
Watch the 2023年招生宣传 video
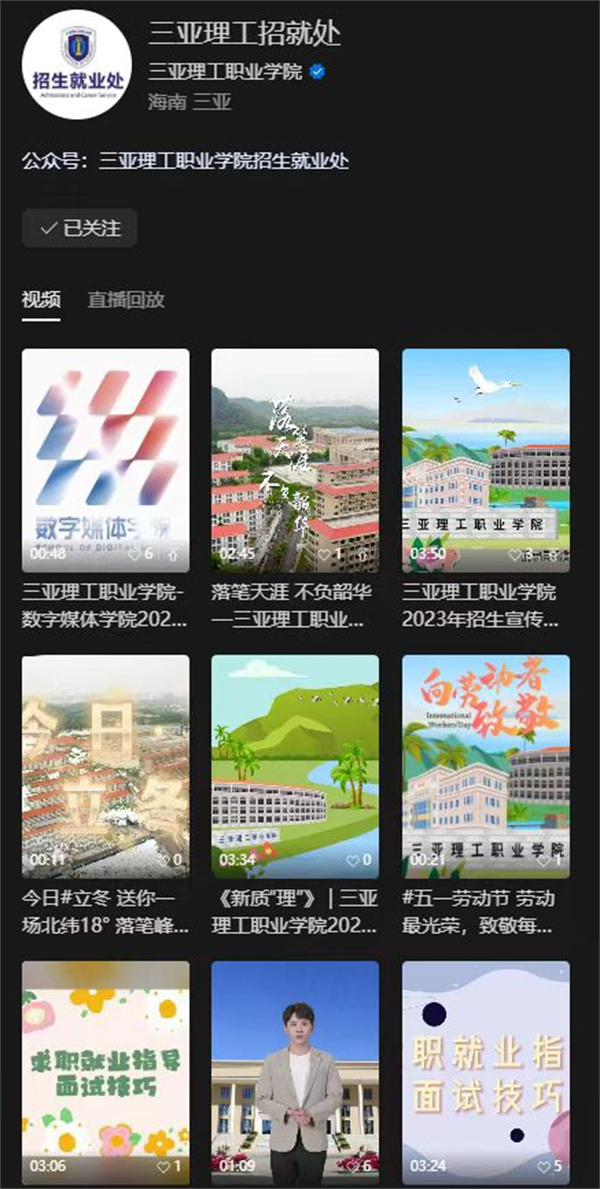[486, 459]
